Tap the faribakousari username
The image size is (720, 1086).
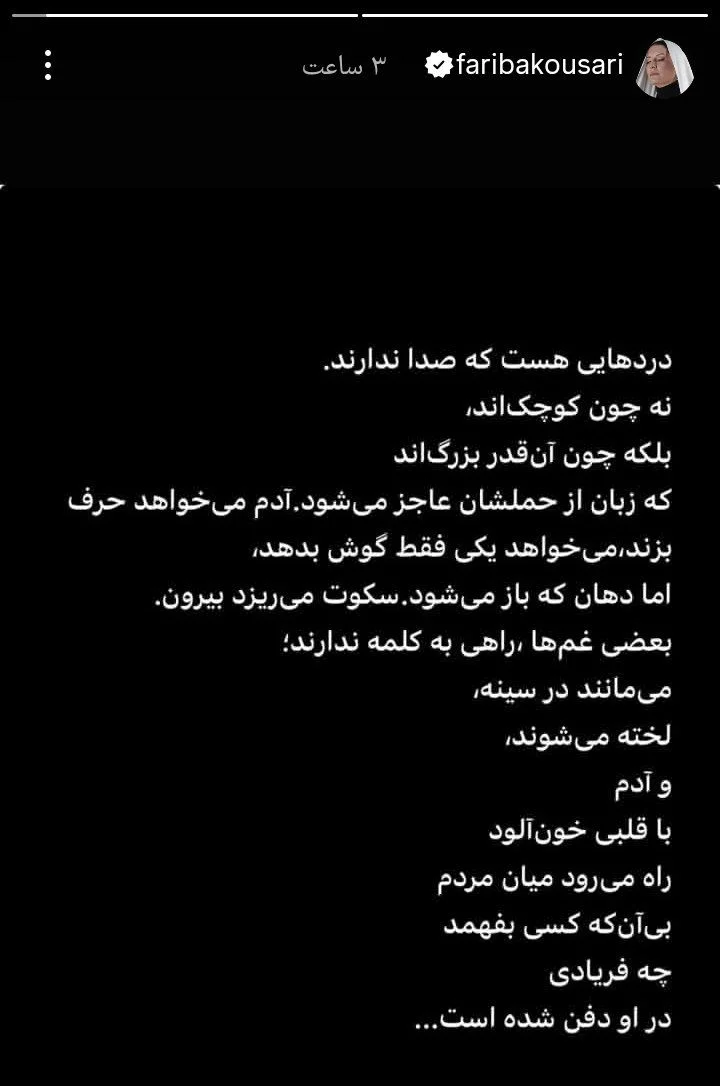pyautogui.click(x=538, y=66)
